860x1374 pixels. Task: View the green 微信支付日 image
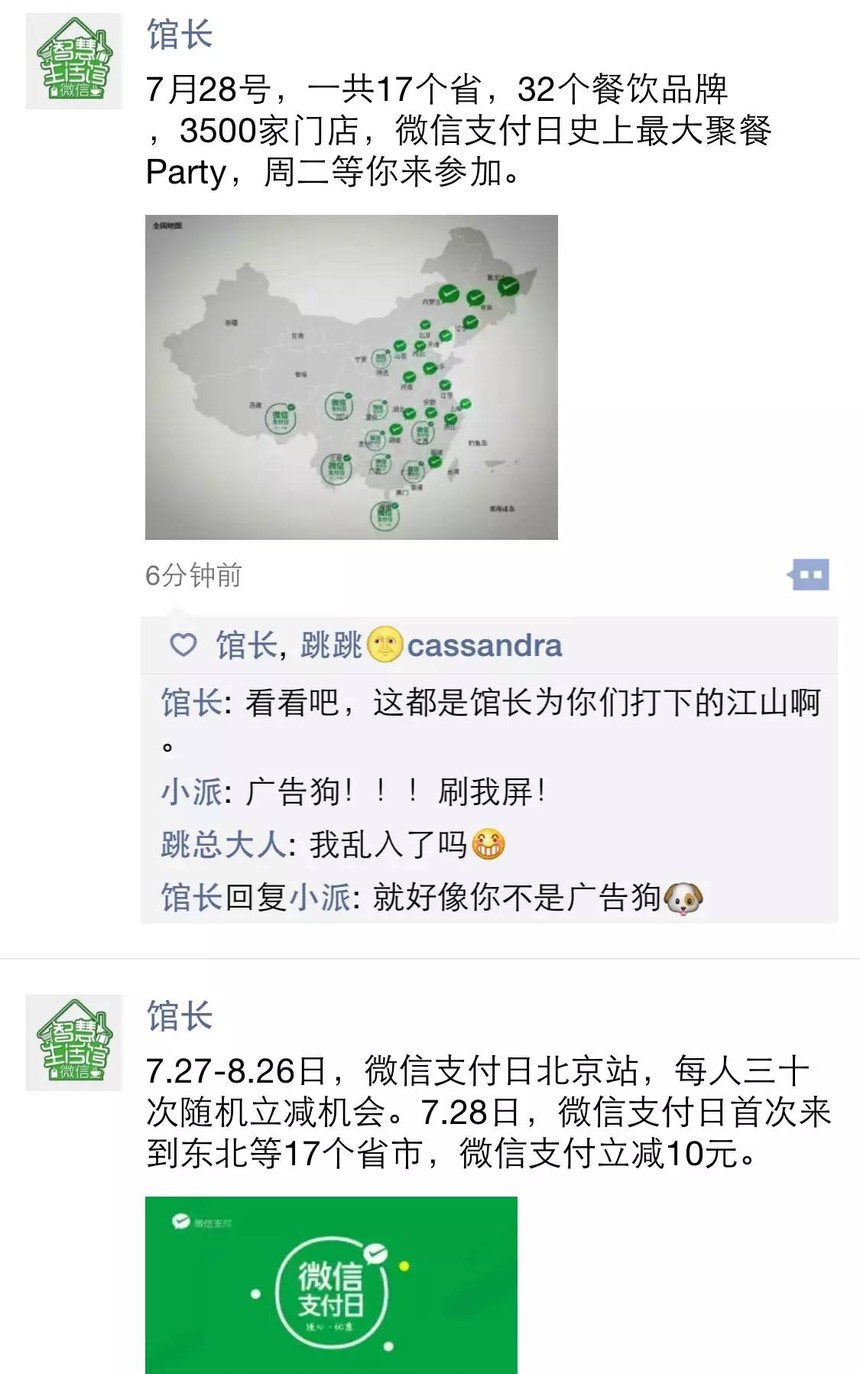(x=331, y=1284)
